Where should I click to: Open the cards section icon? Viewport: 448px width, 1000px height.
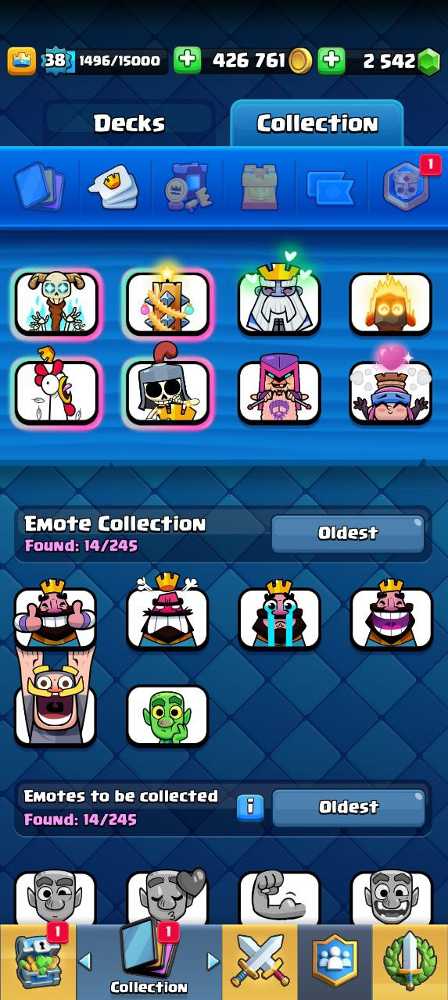point(40,186)
